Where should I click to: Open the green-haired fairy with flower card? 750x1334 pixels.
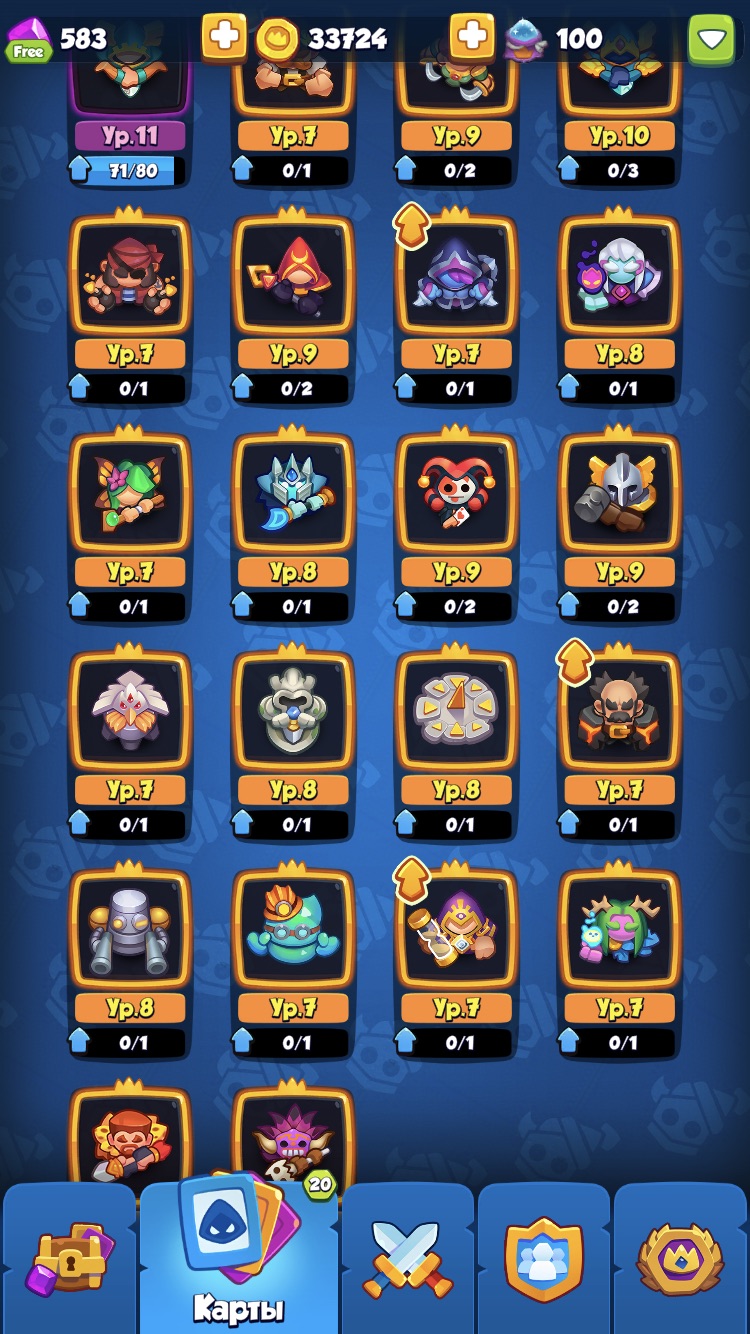tap(130, 493)
